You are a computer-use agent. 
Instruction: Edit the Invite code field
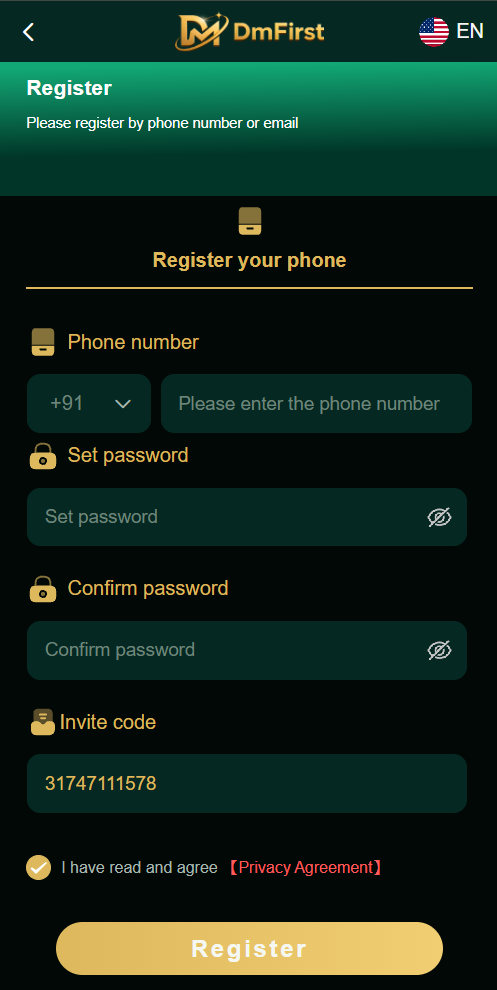tap(247, 784)
